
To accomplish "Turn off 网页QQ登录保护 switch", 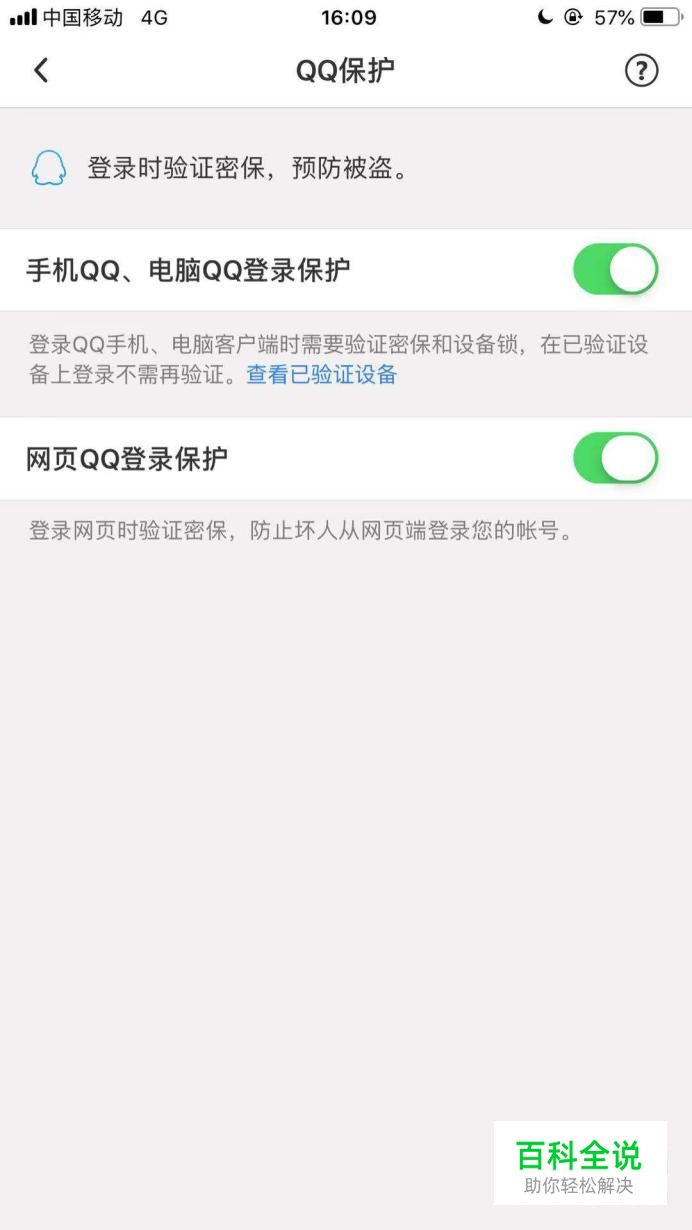I will coord(615,458).
